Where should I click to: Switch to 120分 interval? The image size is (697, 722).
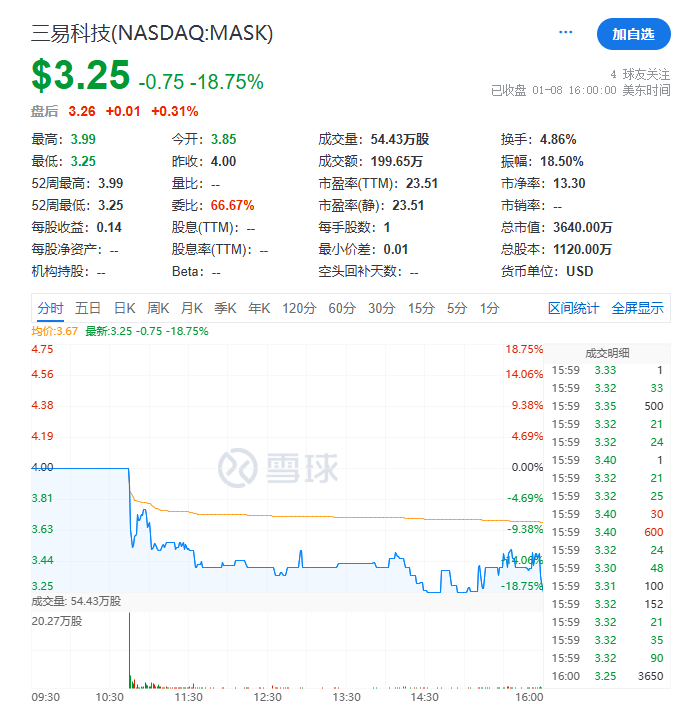pyautogui.click(x=298, y=308)
